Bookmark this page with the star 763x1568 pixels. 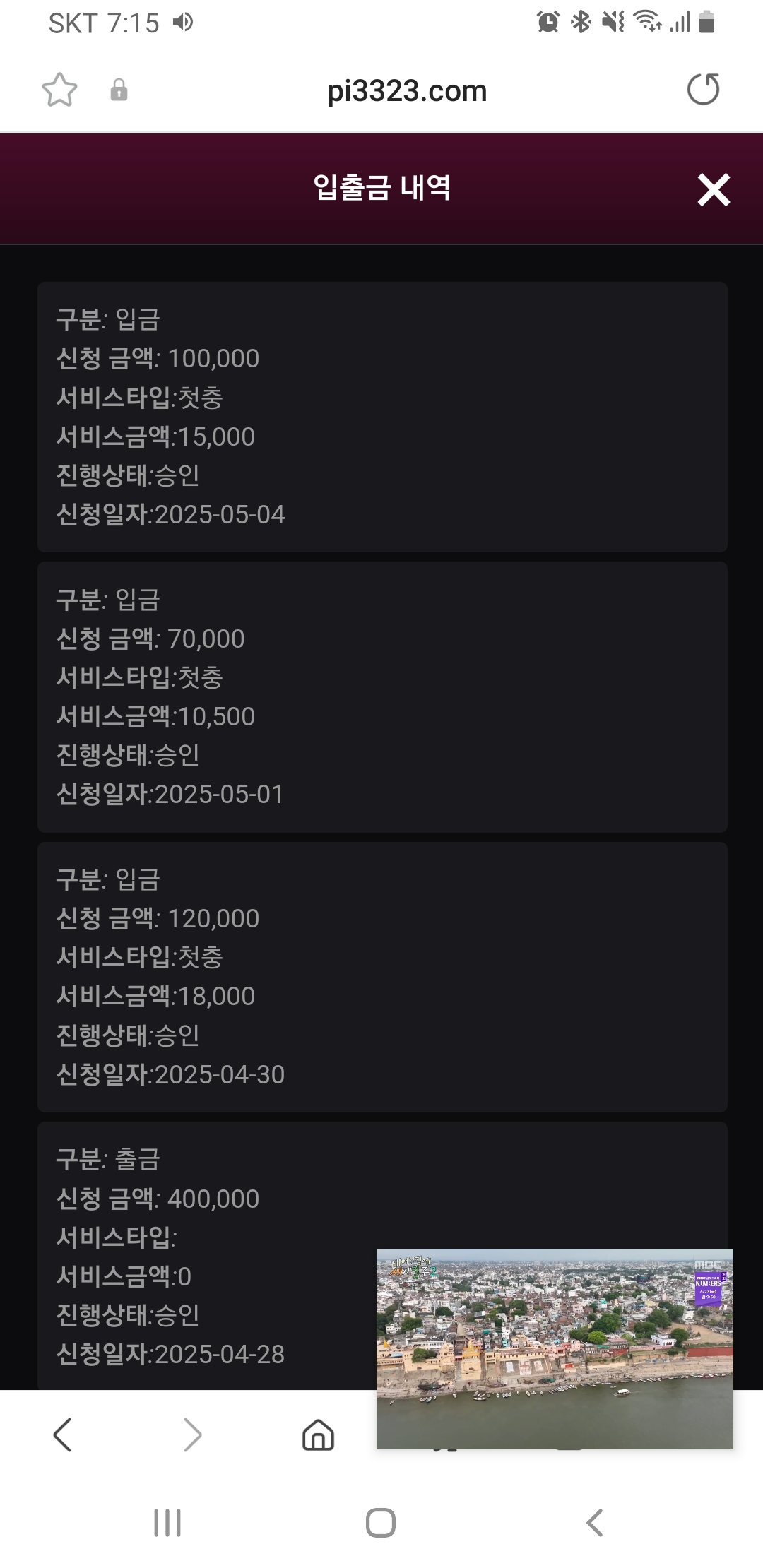[x=59, y=90]
